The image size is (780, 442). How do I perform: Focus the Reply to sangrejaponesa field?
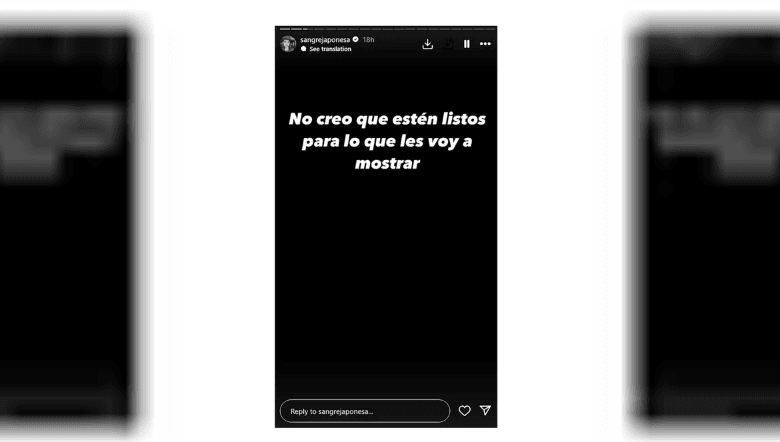[x=365, y=411]
